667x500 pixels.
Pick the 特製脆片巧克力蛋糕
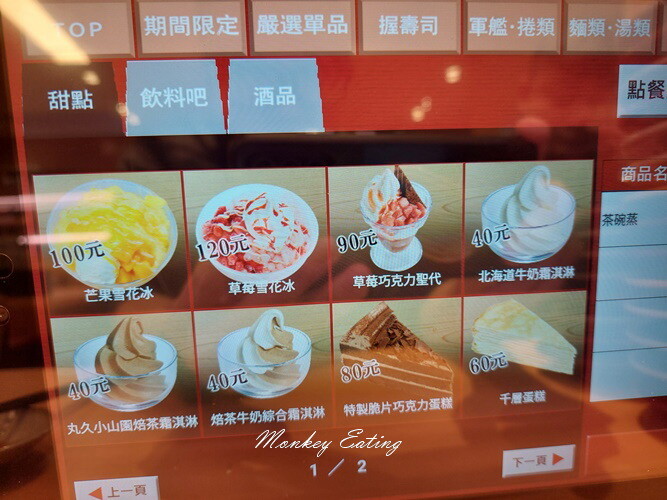398,363
